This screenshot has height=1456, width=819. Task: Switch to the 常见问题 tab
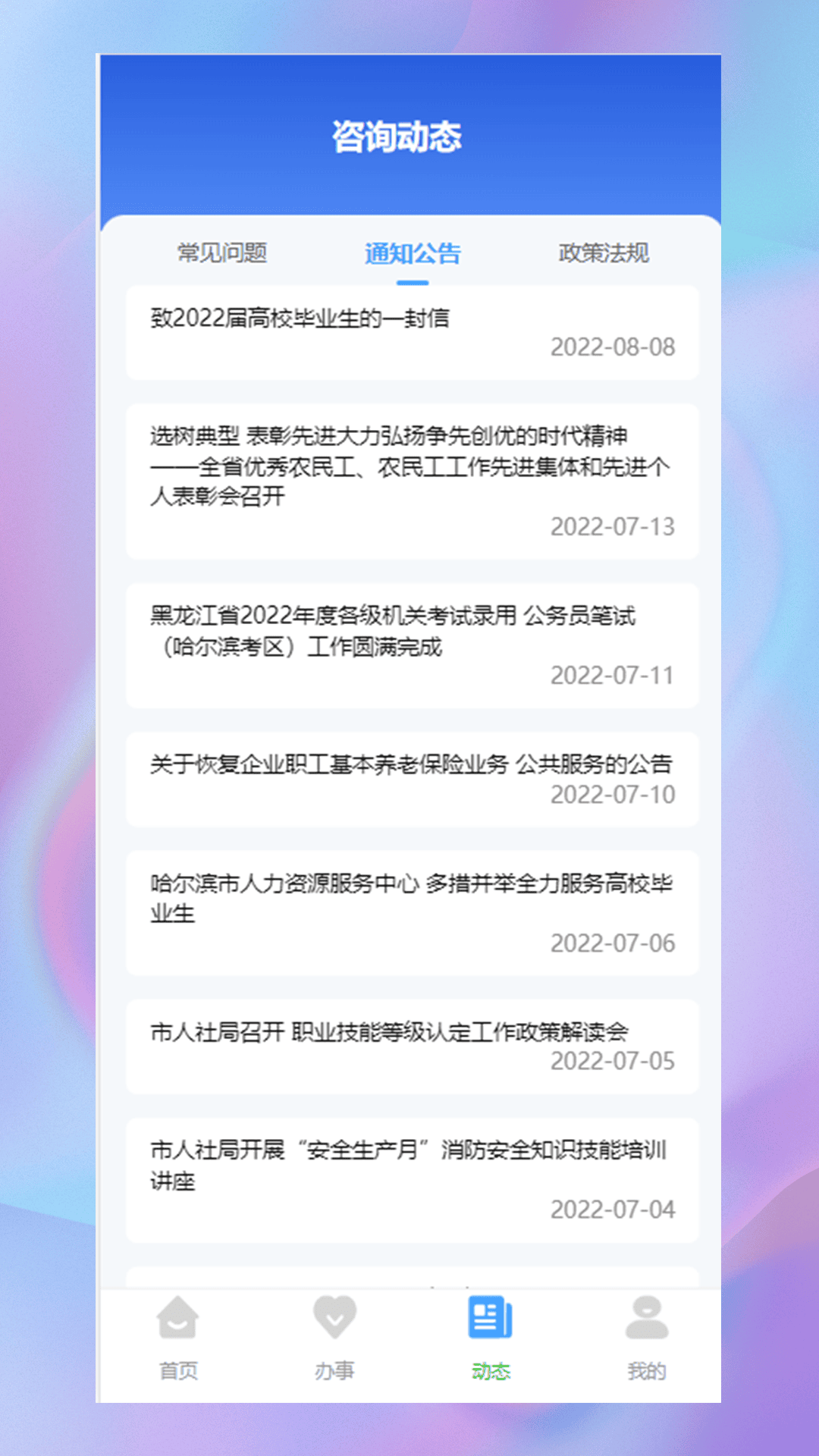tap(222, 253)
